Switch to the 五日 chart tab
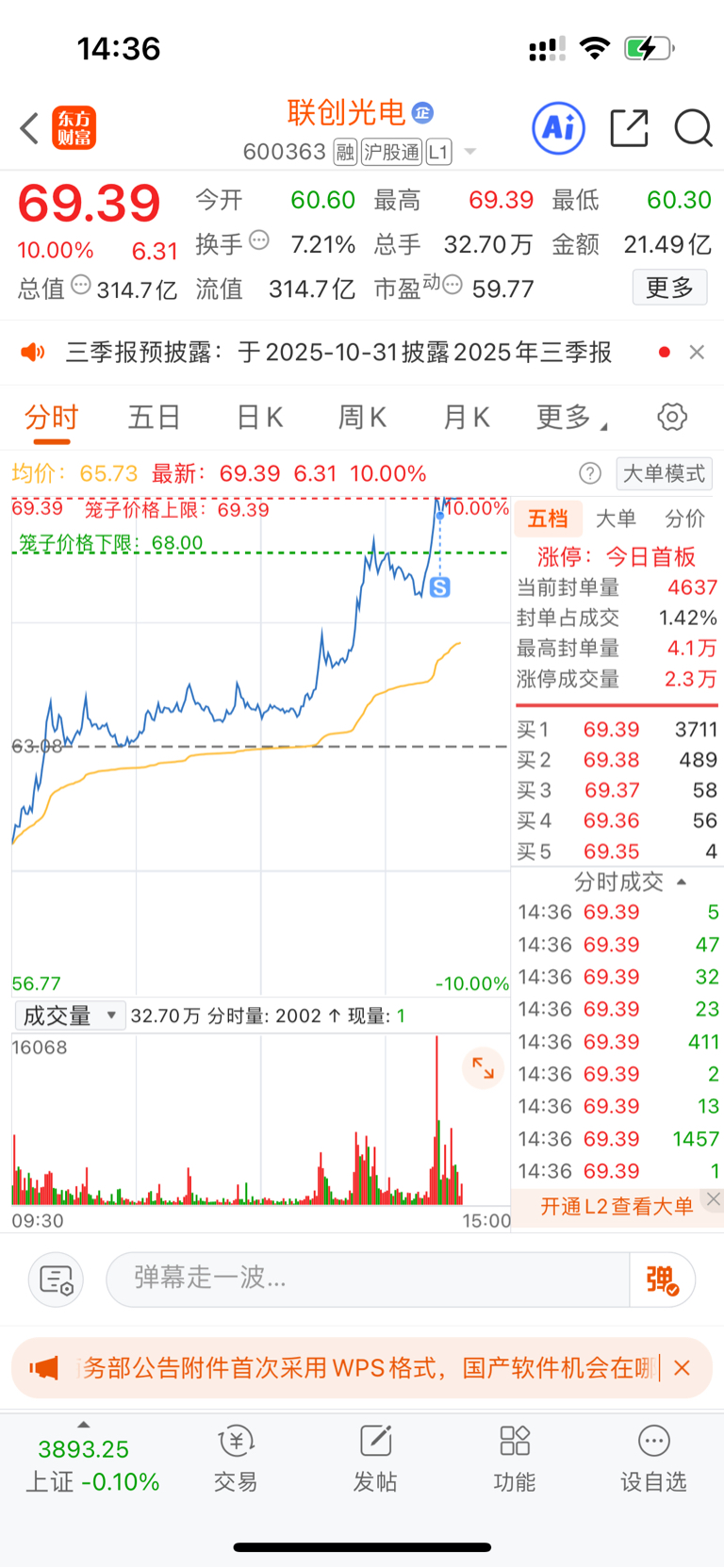Screen dimensions: 724x1568 [154, 417]
